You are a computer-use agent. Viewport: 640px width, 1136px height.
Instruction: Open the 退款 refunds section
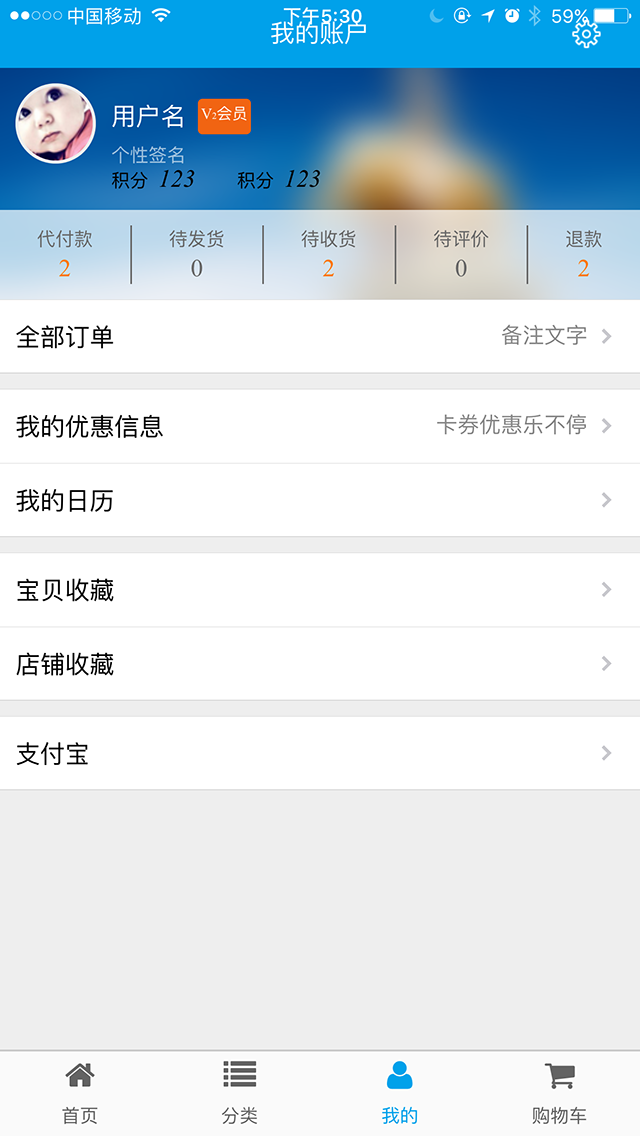coord(584,254)
